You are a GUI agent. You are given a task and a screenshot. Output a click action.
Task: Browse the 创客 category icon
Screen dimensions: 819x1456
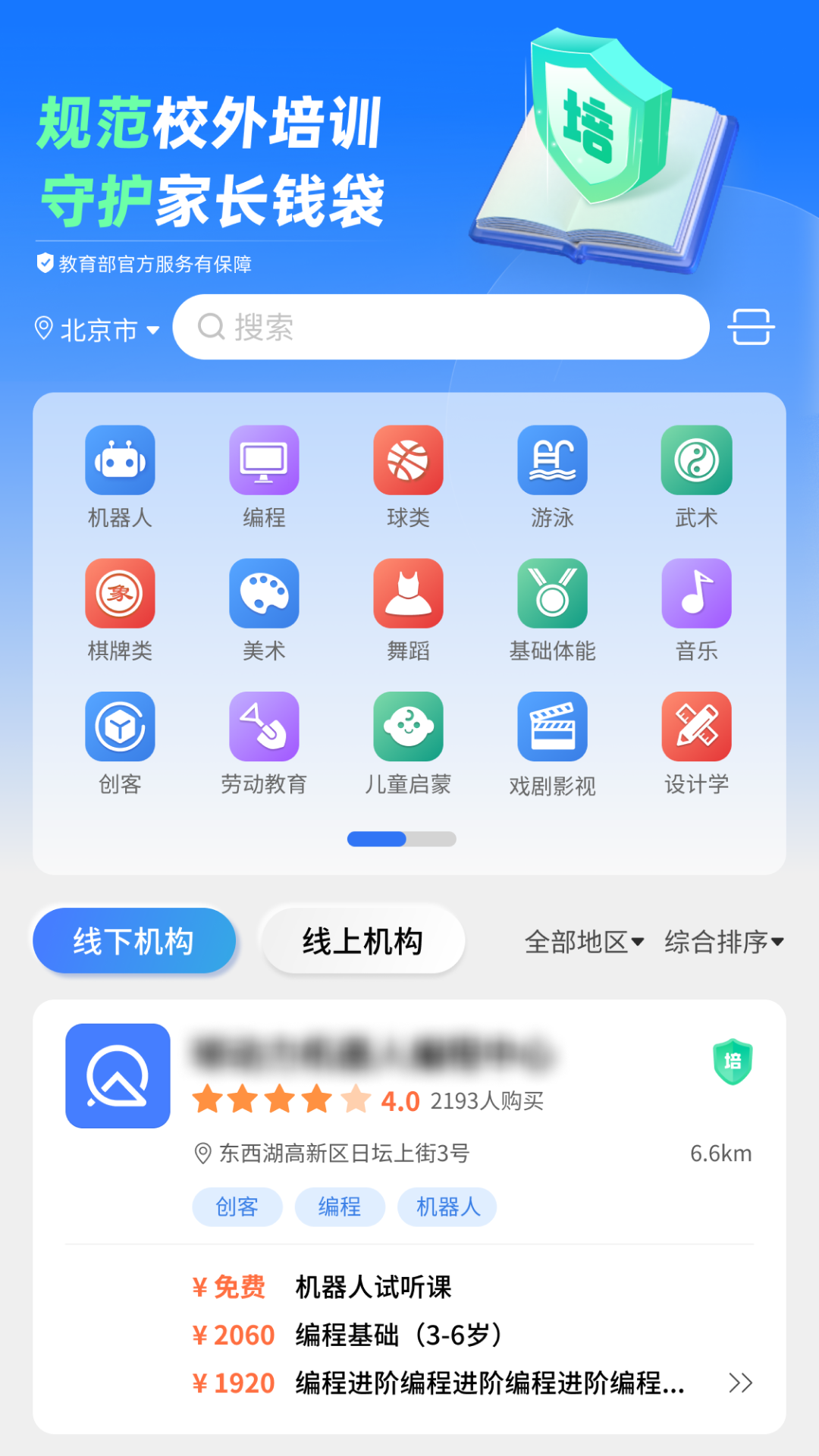(120, 726)
